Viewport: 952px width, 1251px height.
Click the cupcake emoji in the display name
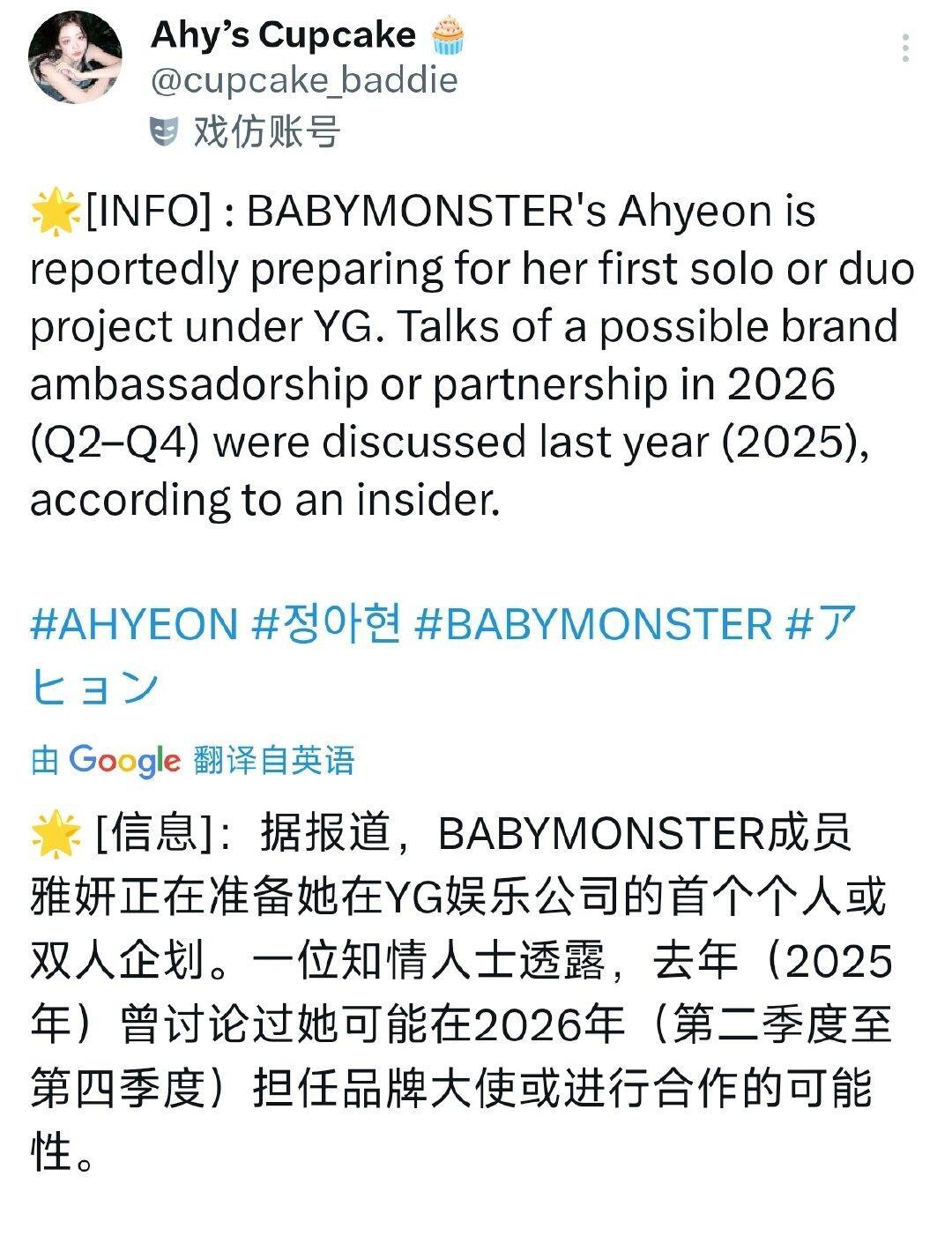tap(450, 35)
